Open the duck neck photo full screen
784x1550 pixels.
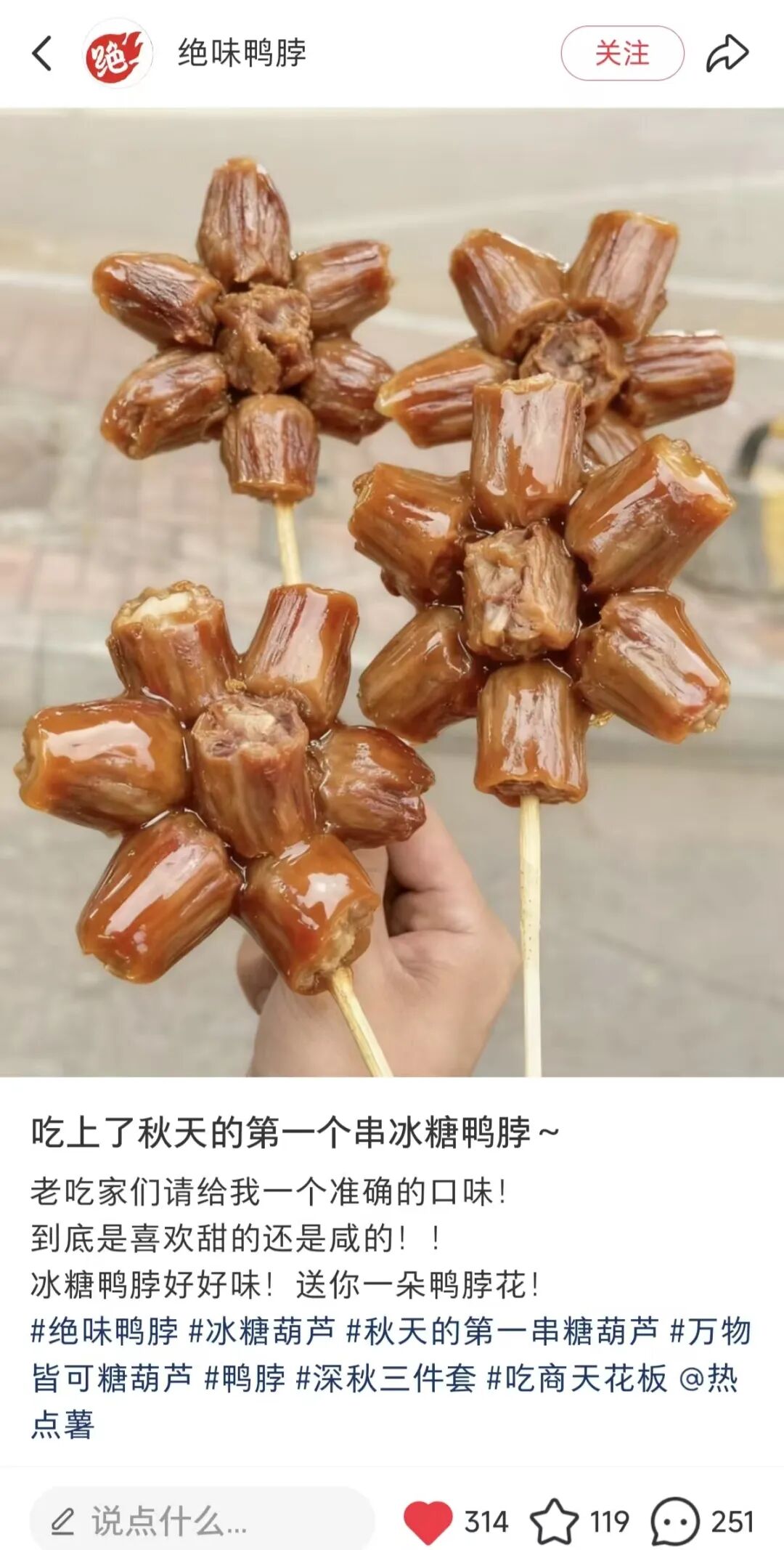pyautogui.click(x=392, y=592)
